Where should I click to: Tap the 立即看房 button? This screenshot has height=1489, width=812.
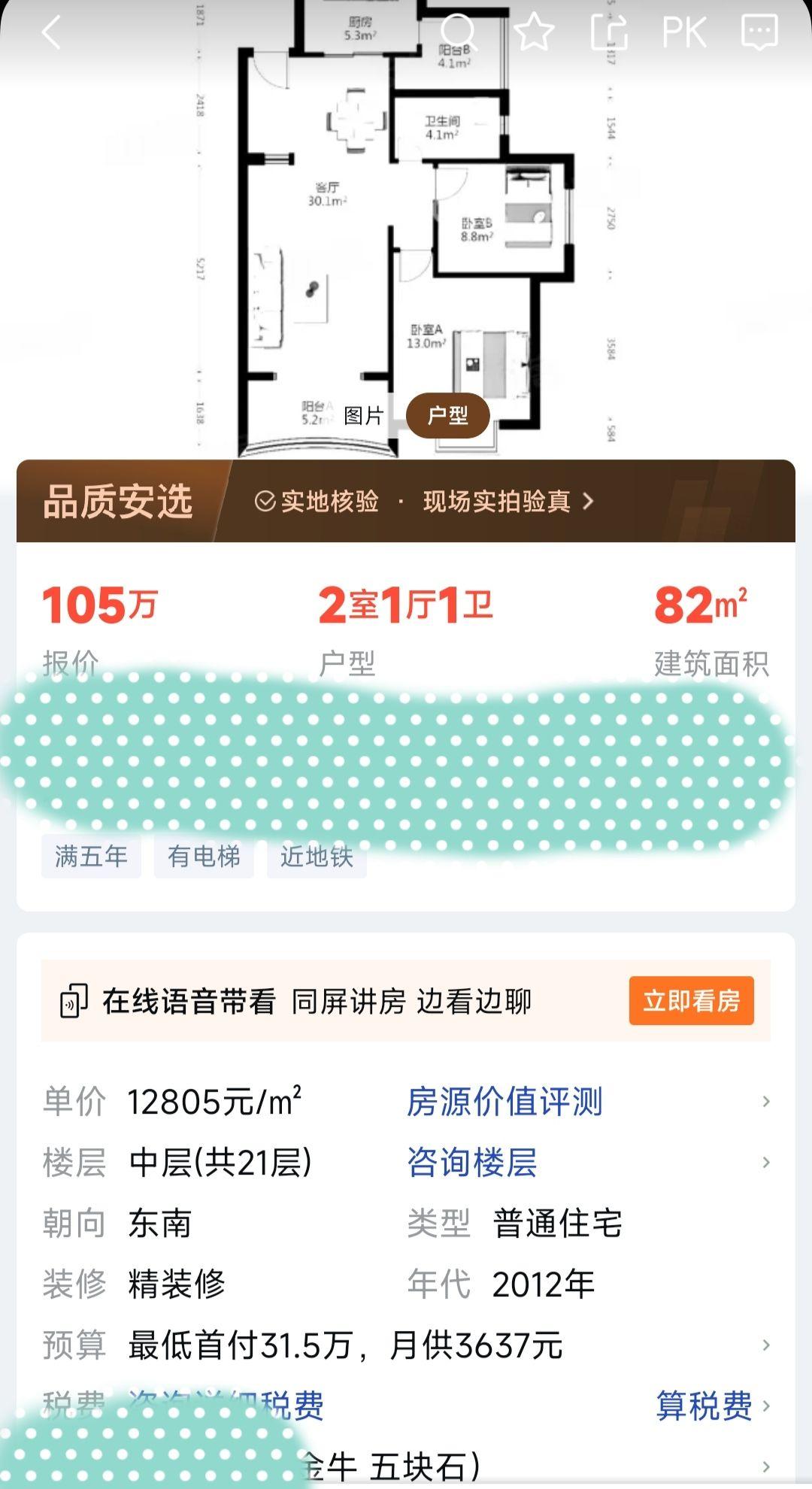pyautogui.click(x=691, y=1001)
